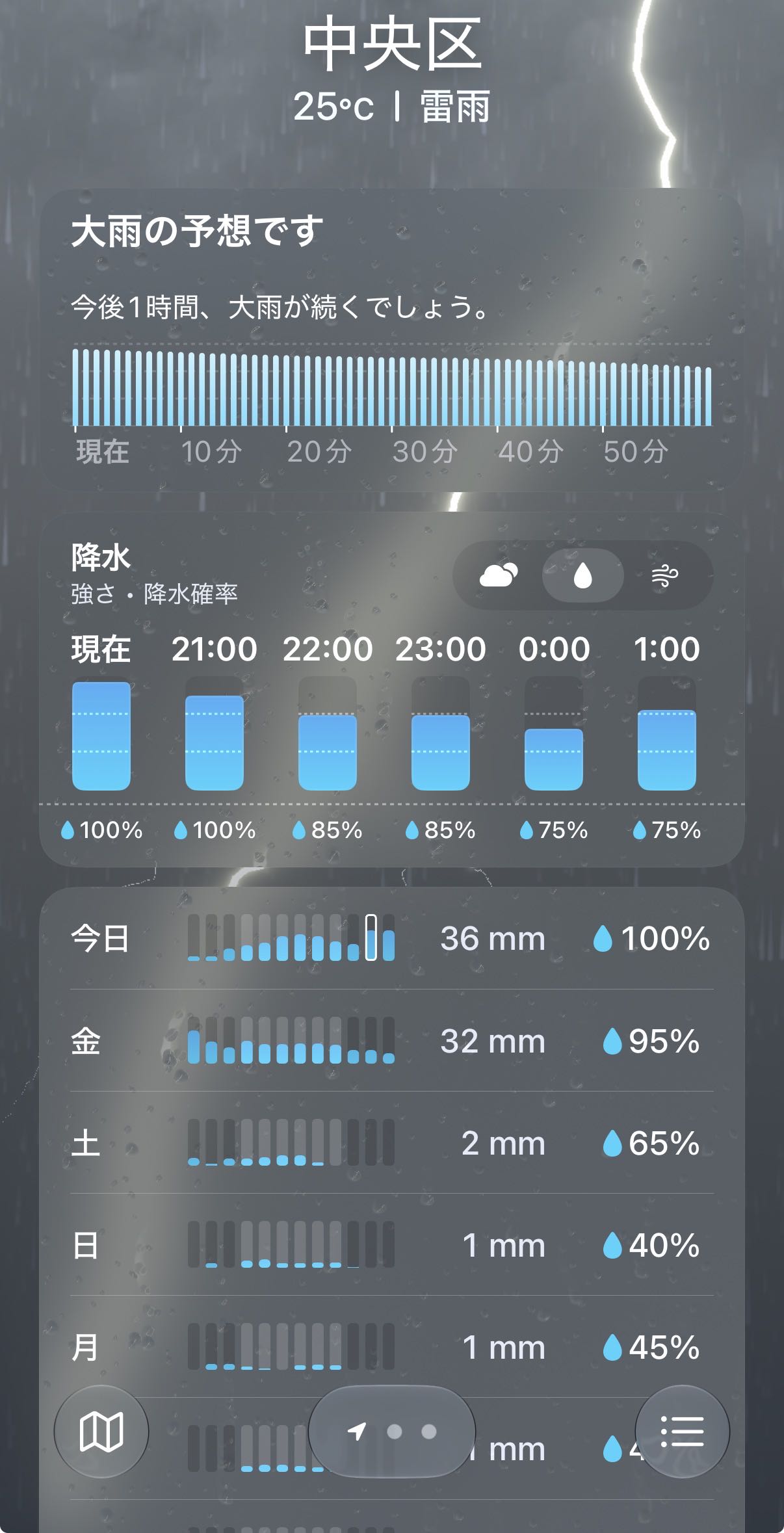784x1533 pixels.
Task: Select the precipitation droplet tab
Action: pyautogui.click(x=583, y=575)
